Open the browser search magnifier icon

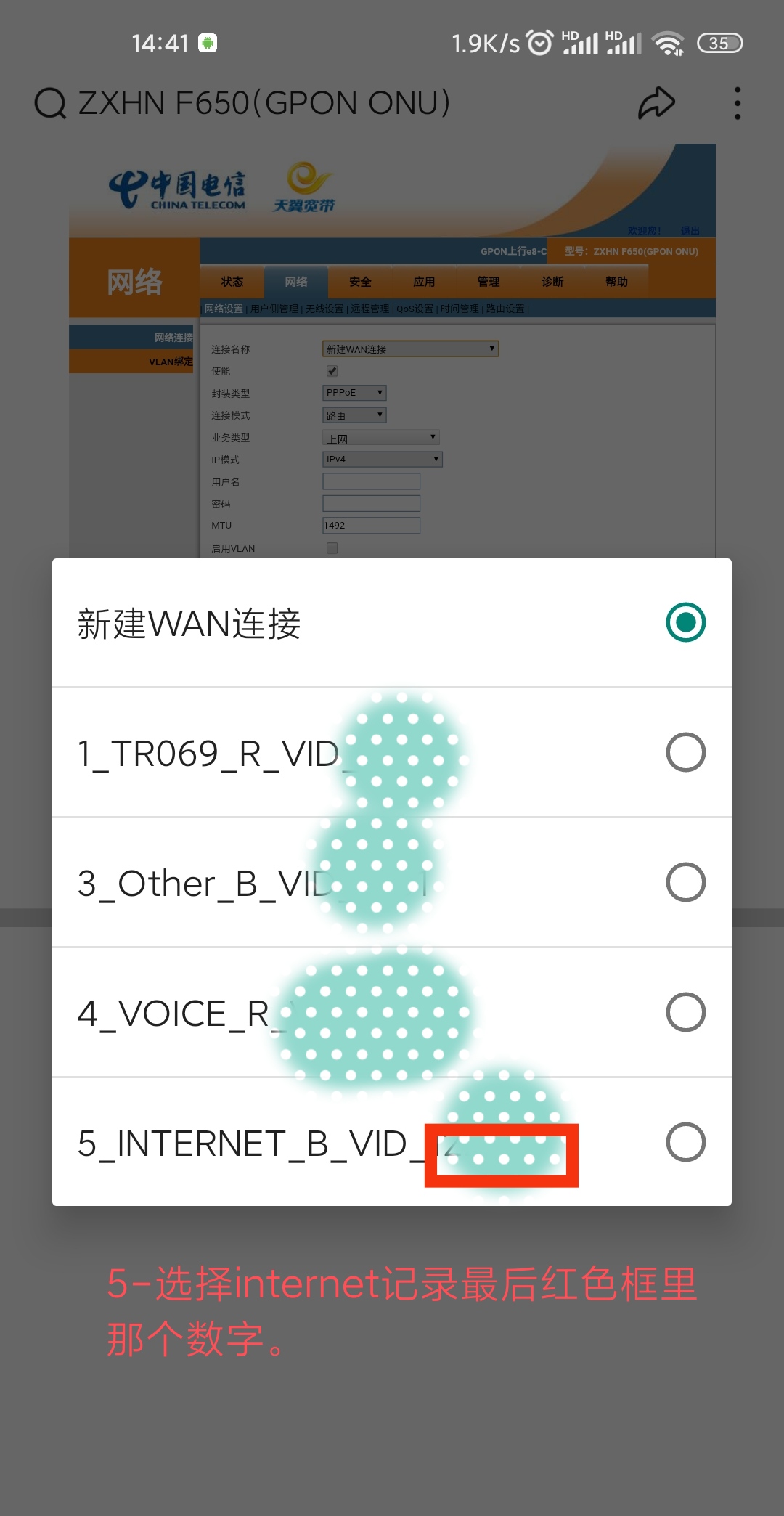point(48,102)
